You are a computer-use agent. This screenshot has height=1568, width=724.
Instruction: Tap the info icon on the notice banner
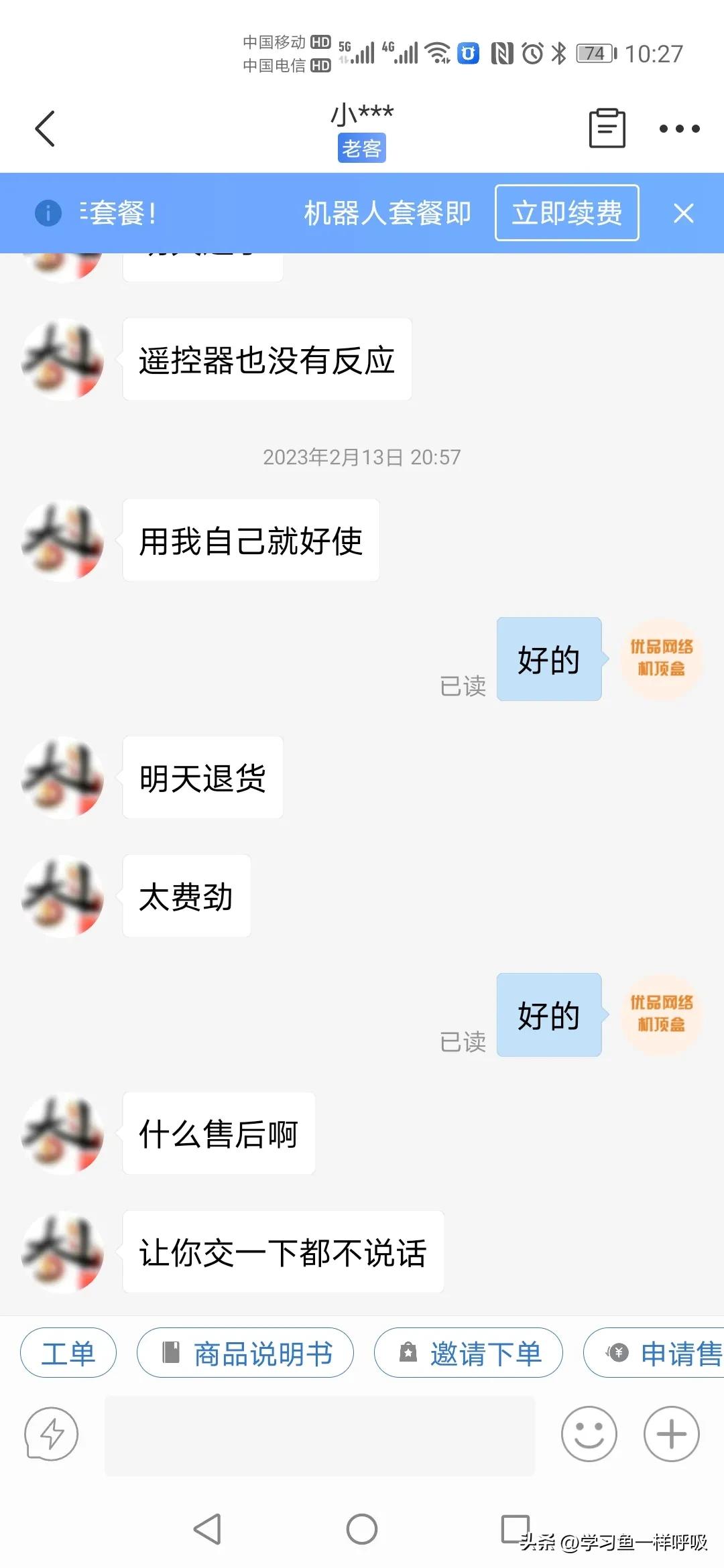pyautogui.click(x=48, y=213)
